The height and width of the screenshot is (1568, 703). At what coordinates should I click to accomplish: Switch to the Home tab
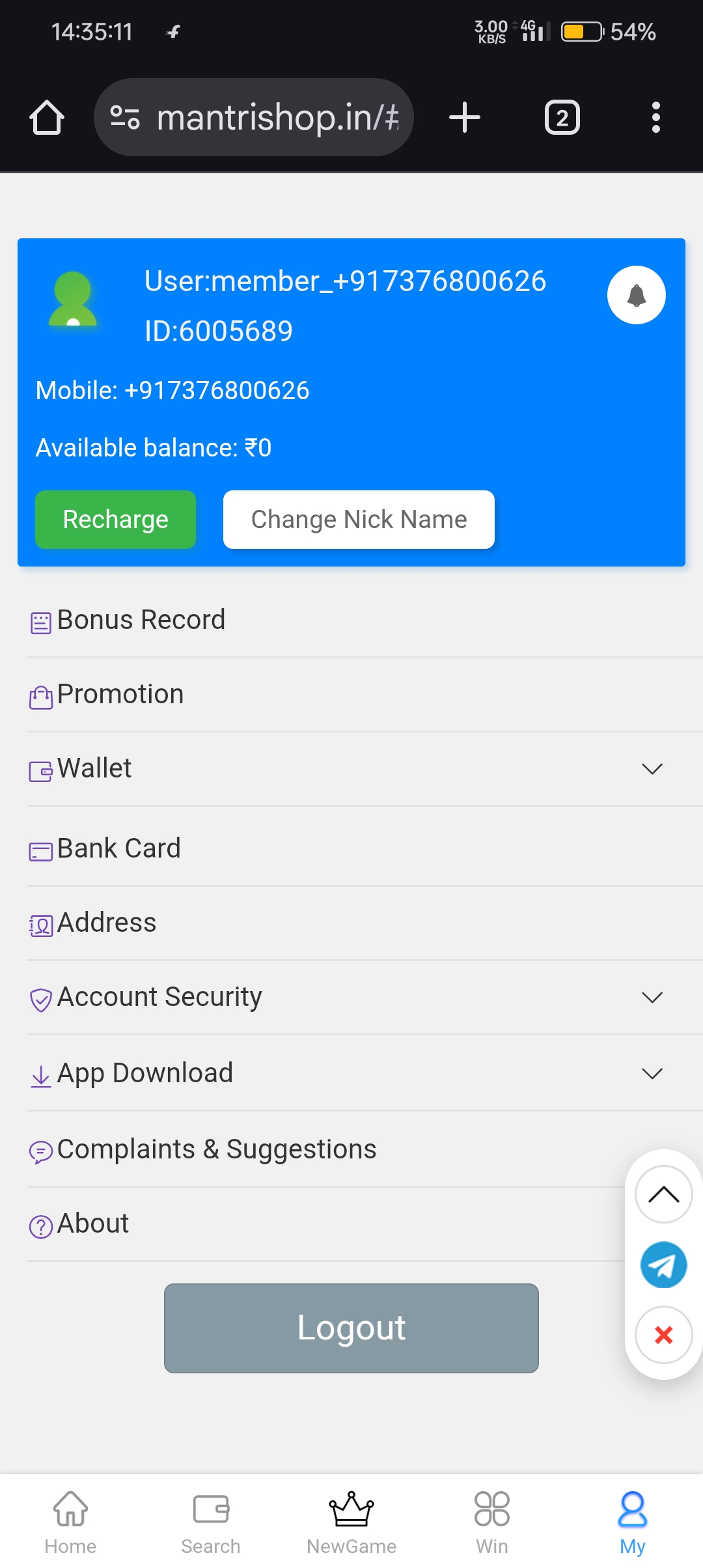70,1521
